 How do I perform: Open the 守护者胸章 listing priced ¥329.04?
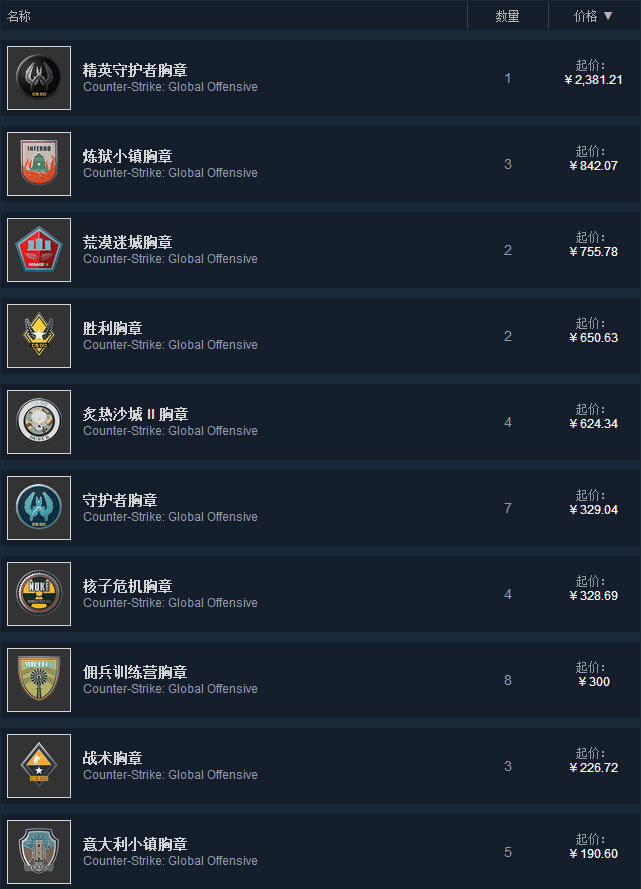(x=120, y=500)
